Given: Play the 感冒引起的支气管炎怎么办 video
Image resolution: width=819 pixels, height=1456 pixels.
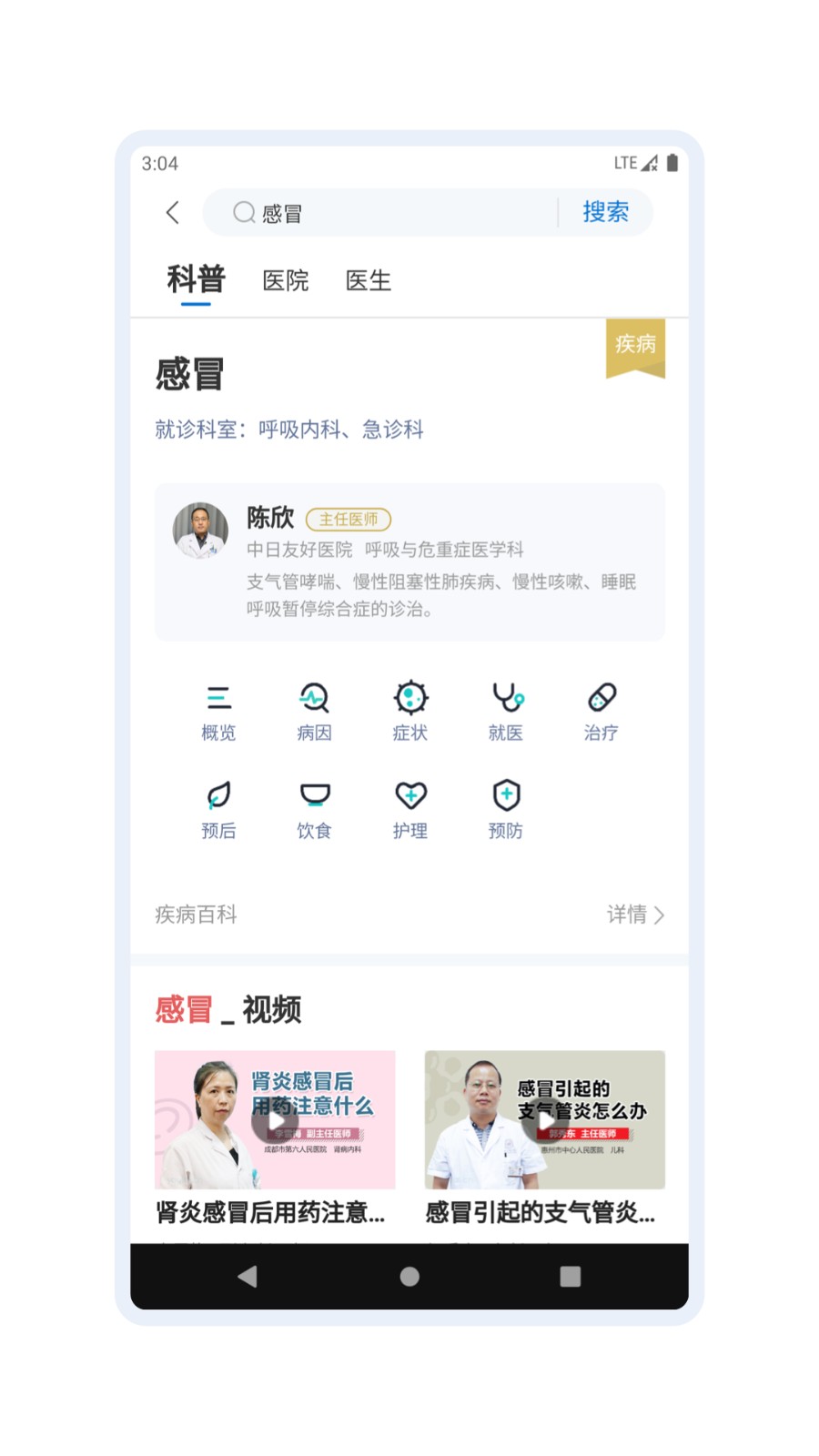Looking at the screenshot, I should 544,1120.
